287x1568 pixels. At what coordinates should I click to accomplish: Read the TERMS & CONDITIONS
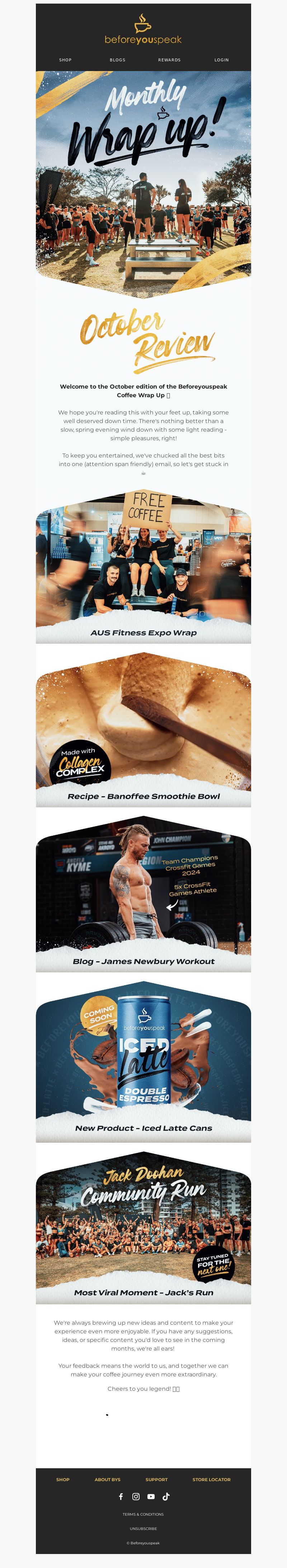click(143, 1514)
